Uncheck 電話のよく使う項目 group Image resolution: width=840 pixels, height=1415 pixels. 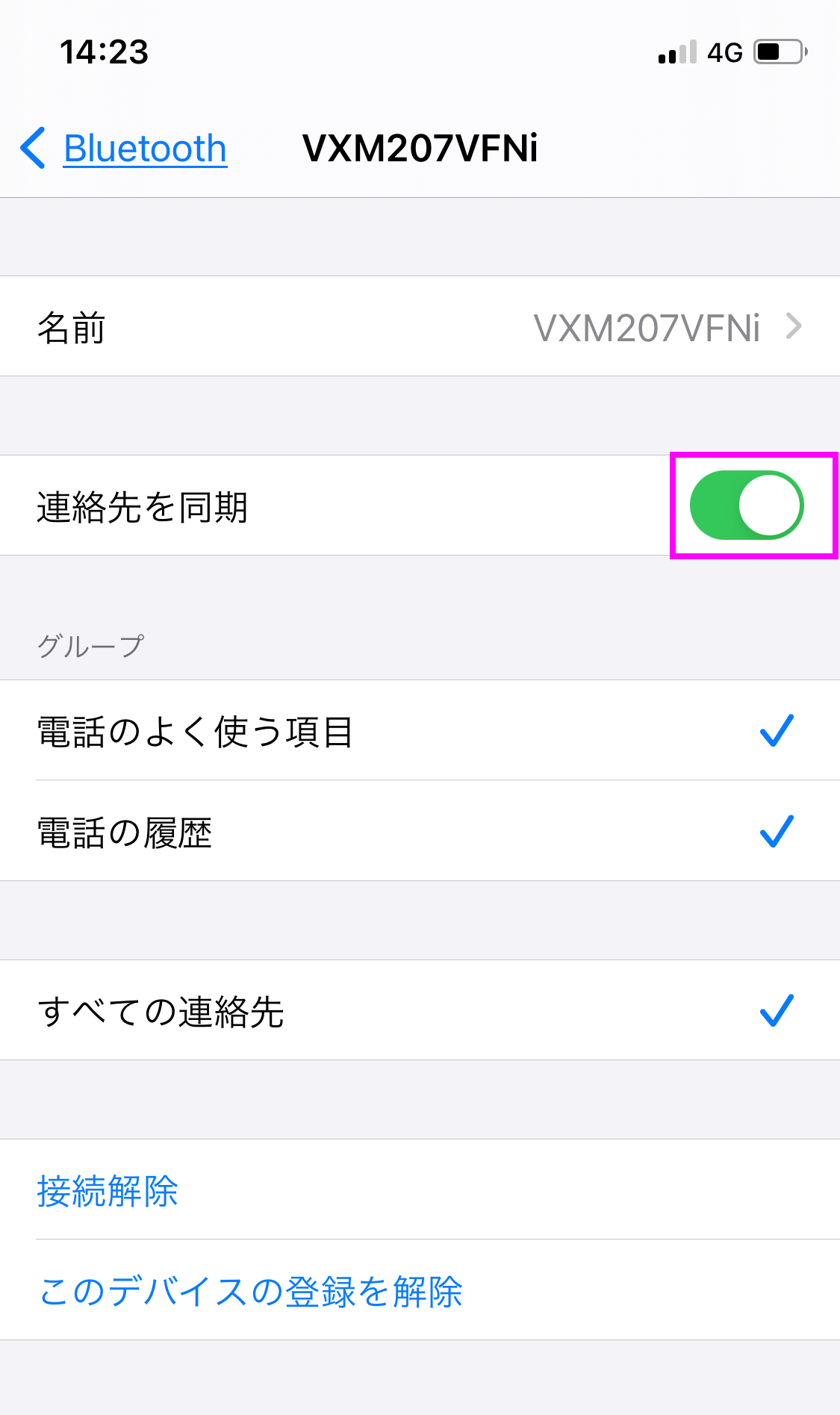420,731
